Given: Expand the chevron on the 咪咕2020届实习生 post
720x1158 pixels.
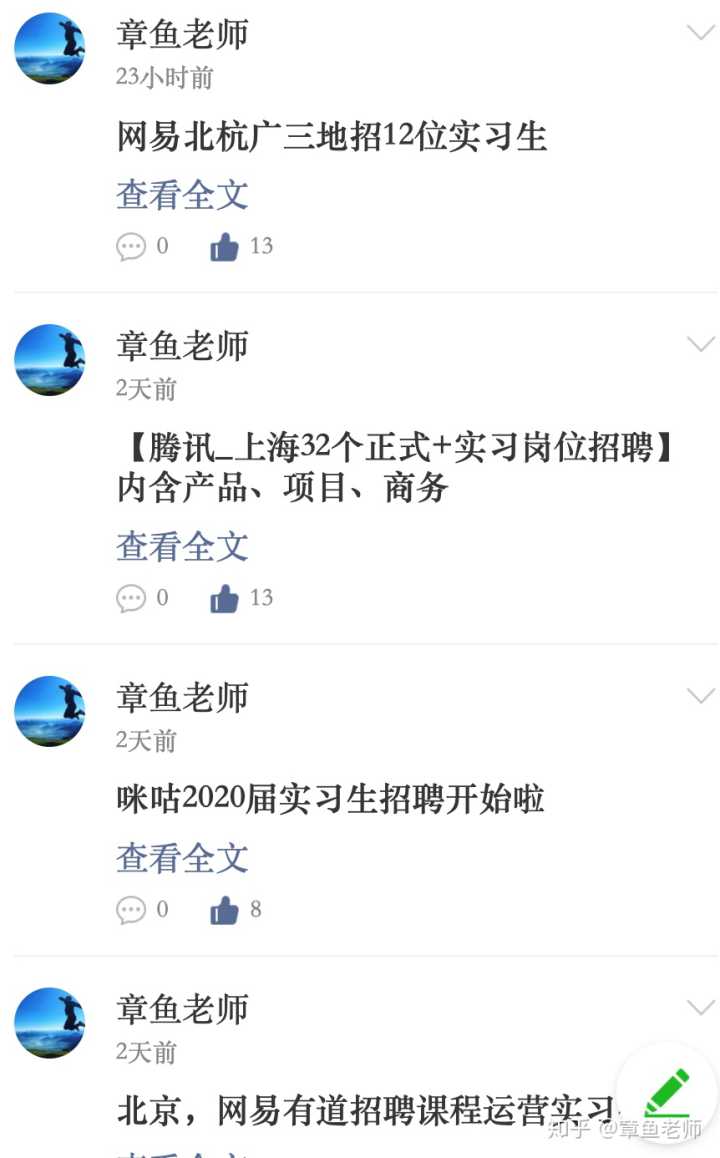Looking at the screenshot, I should (700, 696).
